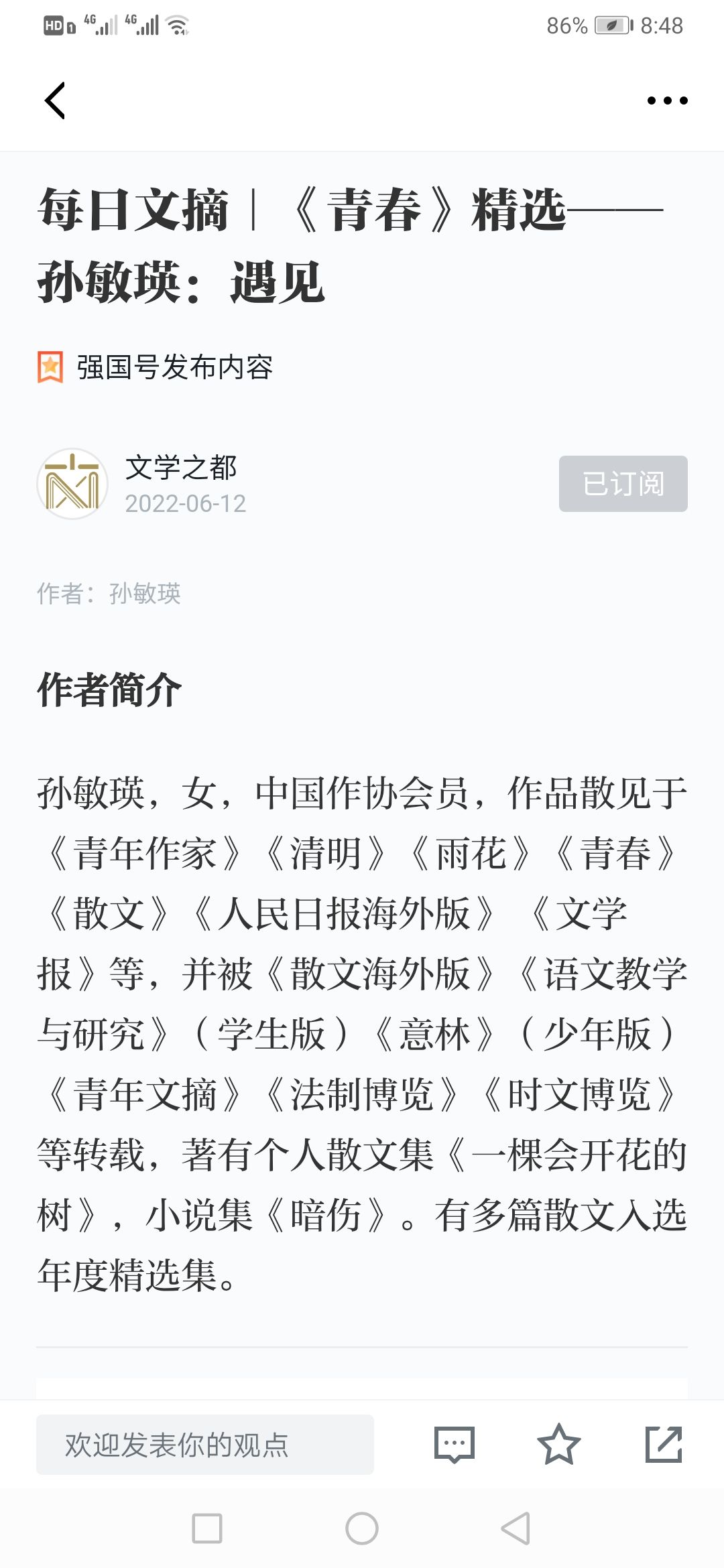Tap the 已订阅 subscription button
The height and width of the screenshot is (1568, 724).
click(623, 484)
